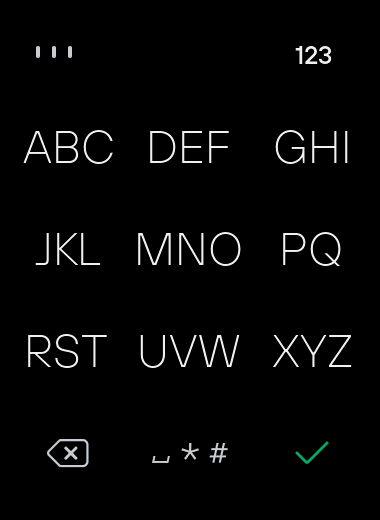This screenshot has width=380, height=520.
Task: Select the GHI key
Action: [312, 147]
